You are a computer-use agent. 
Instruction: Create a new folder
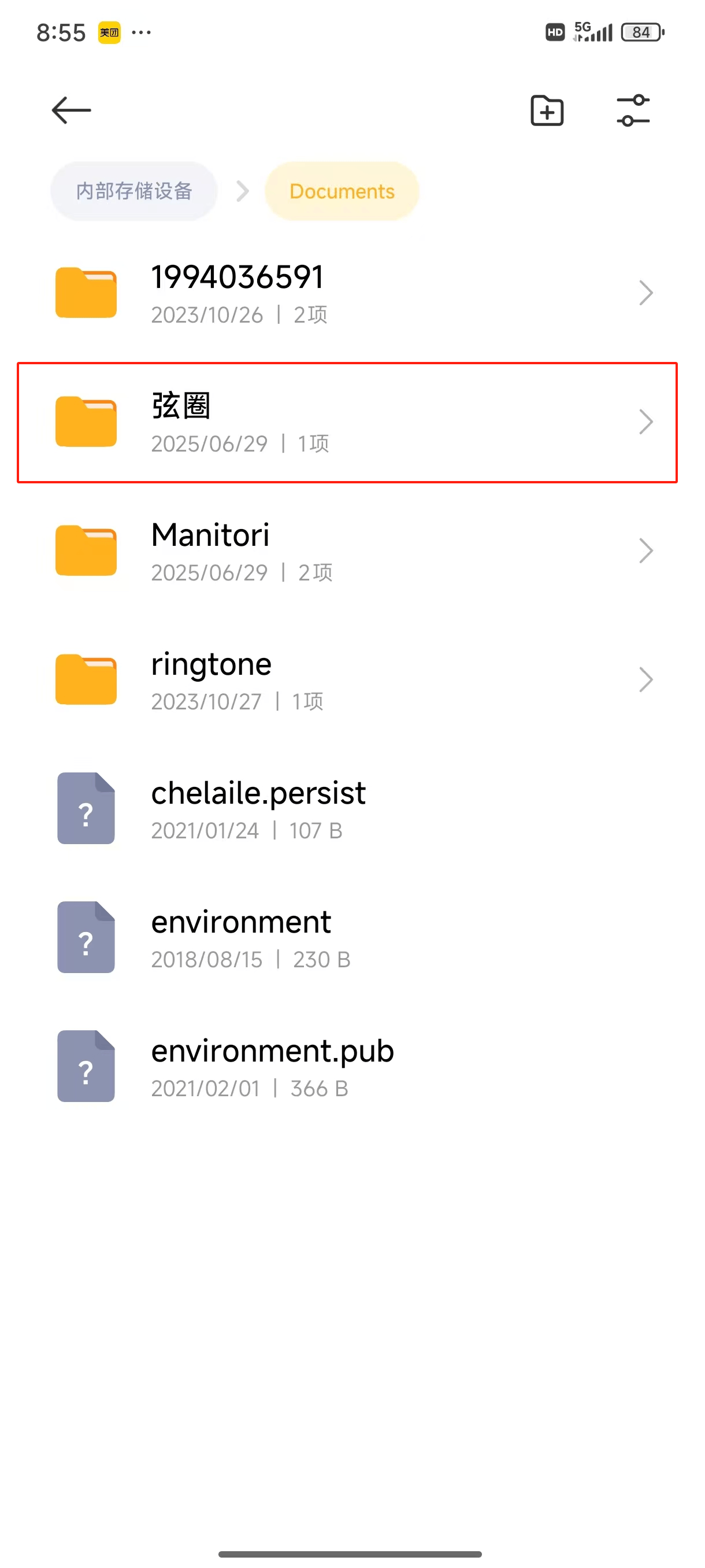coord(547,110)
